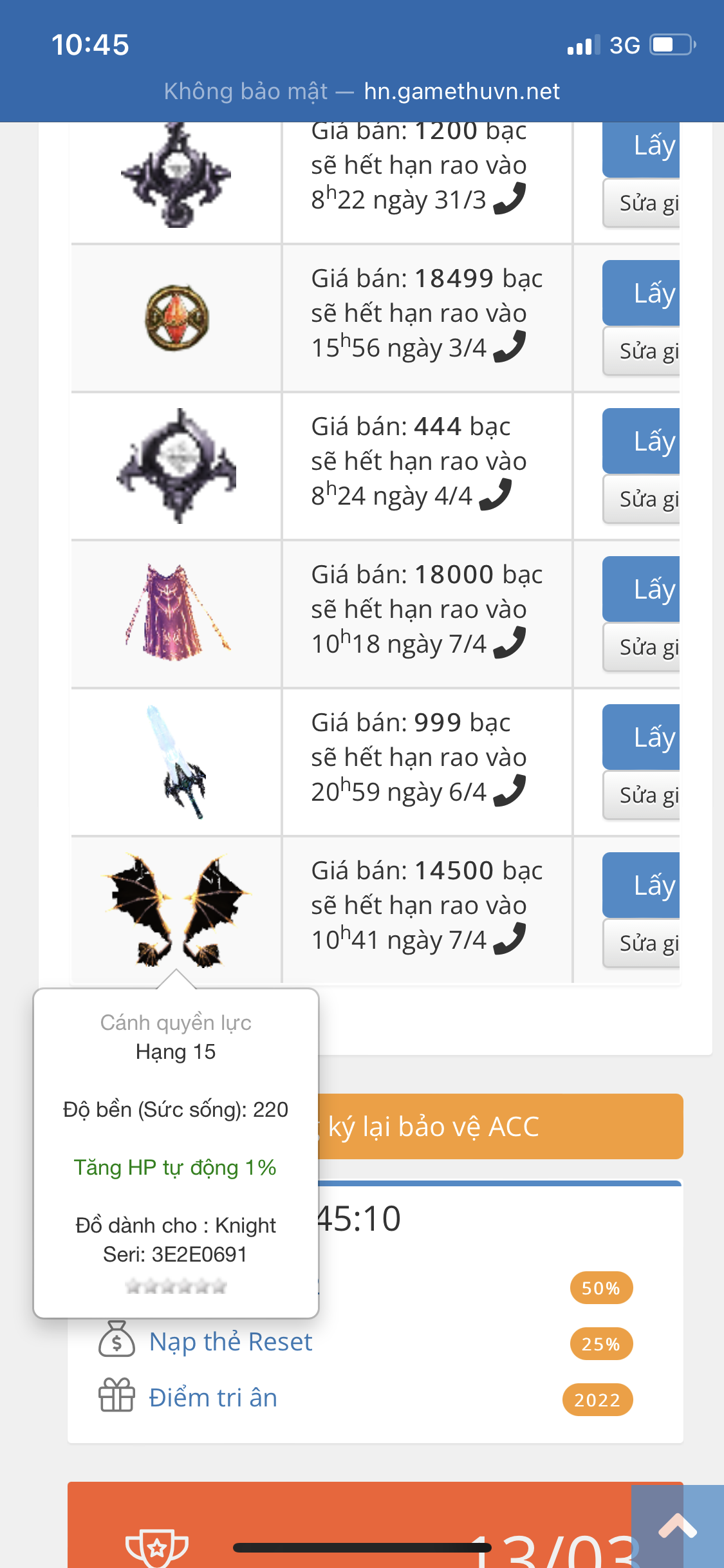724x1568 pixels.
Task: Tap Lấy for the 444 bạc item
Action: pos(642,442)
